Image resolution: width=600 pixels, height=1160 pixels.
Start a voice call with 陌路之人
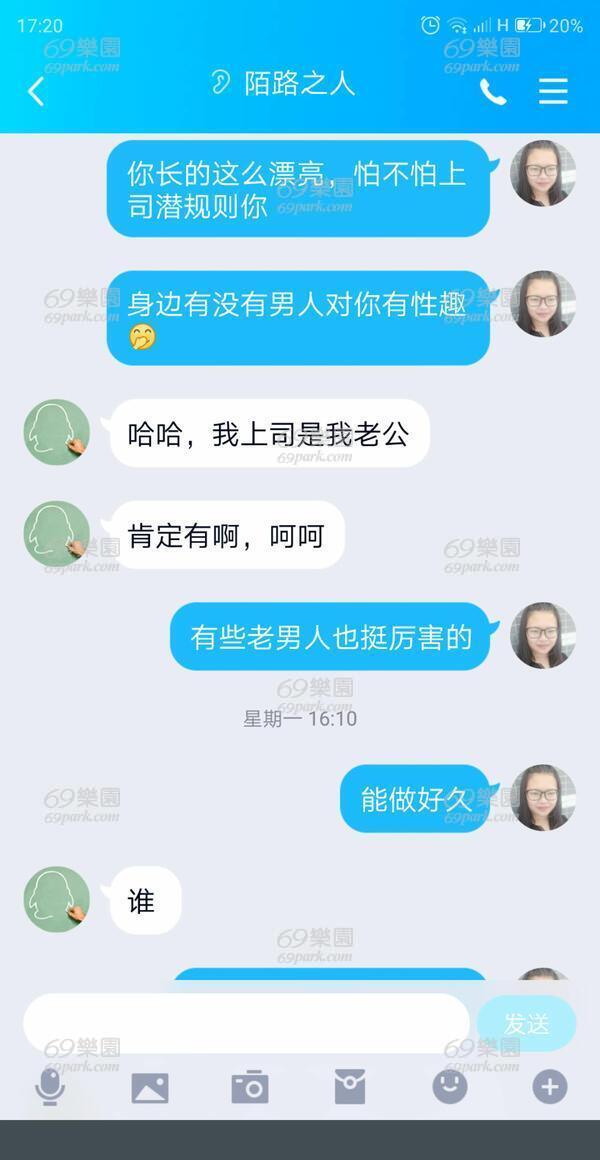click(493, 92)
